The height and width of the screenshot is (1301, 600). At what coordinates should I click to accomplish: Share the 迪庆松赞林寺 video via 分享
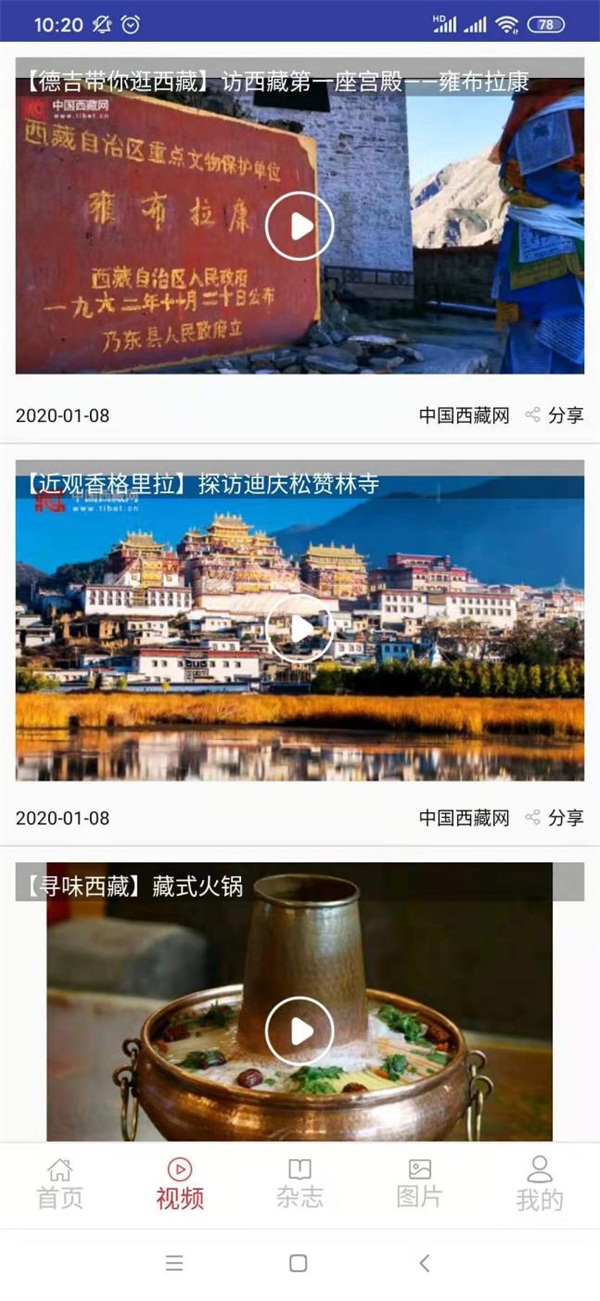(556, 818)
